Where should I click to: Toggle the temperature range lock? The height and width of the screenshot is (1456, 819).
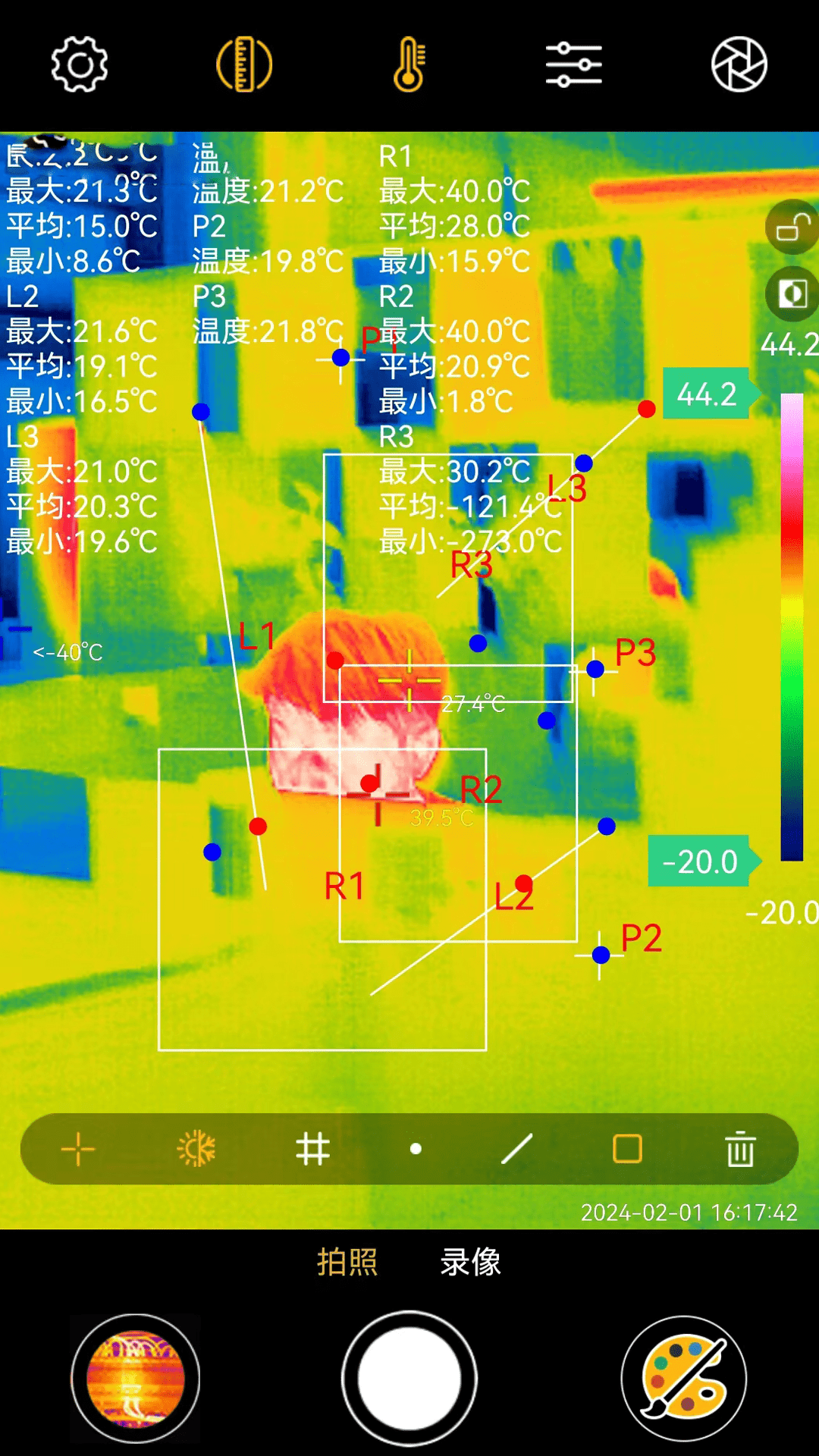(x=792, y=227)
